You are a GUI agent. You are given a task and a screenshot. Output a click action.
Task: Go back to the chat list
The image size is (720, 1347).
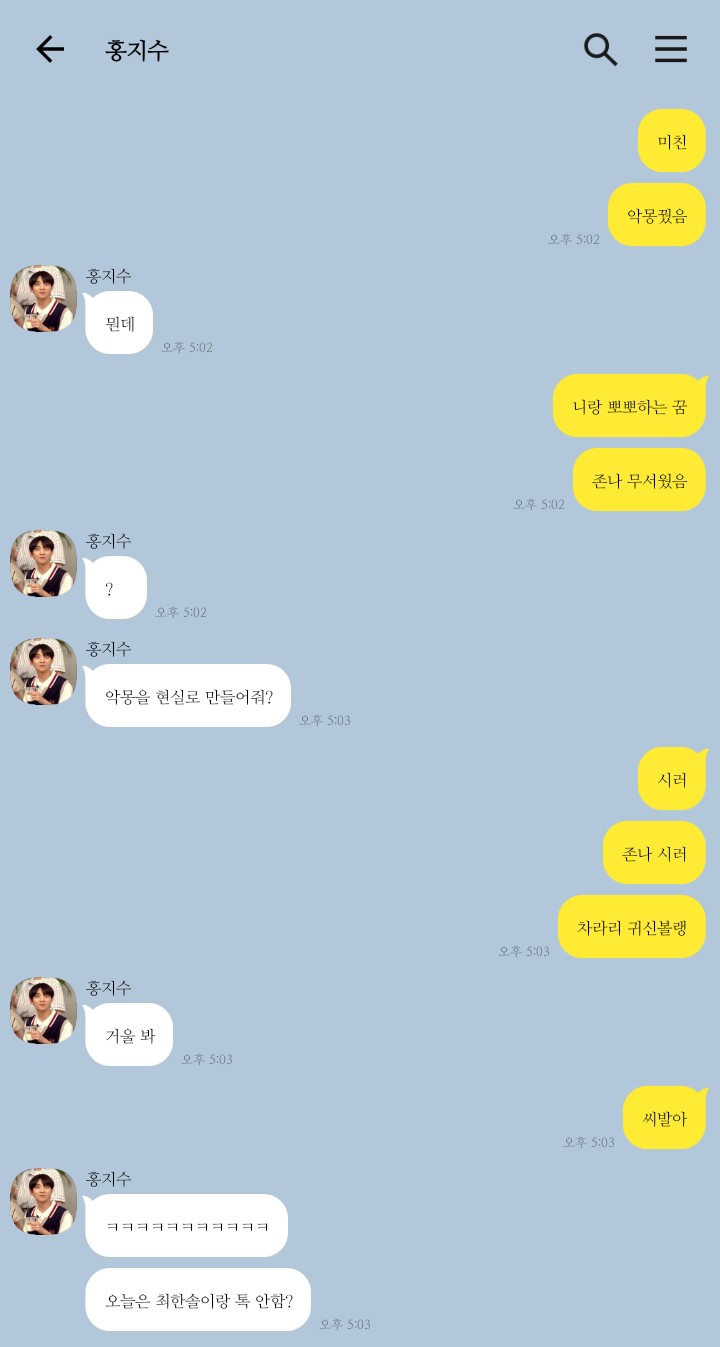49,49
